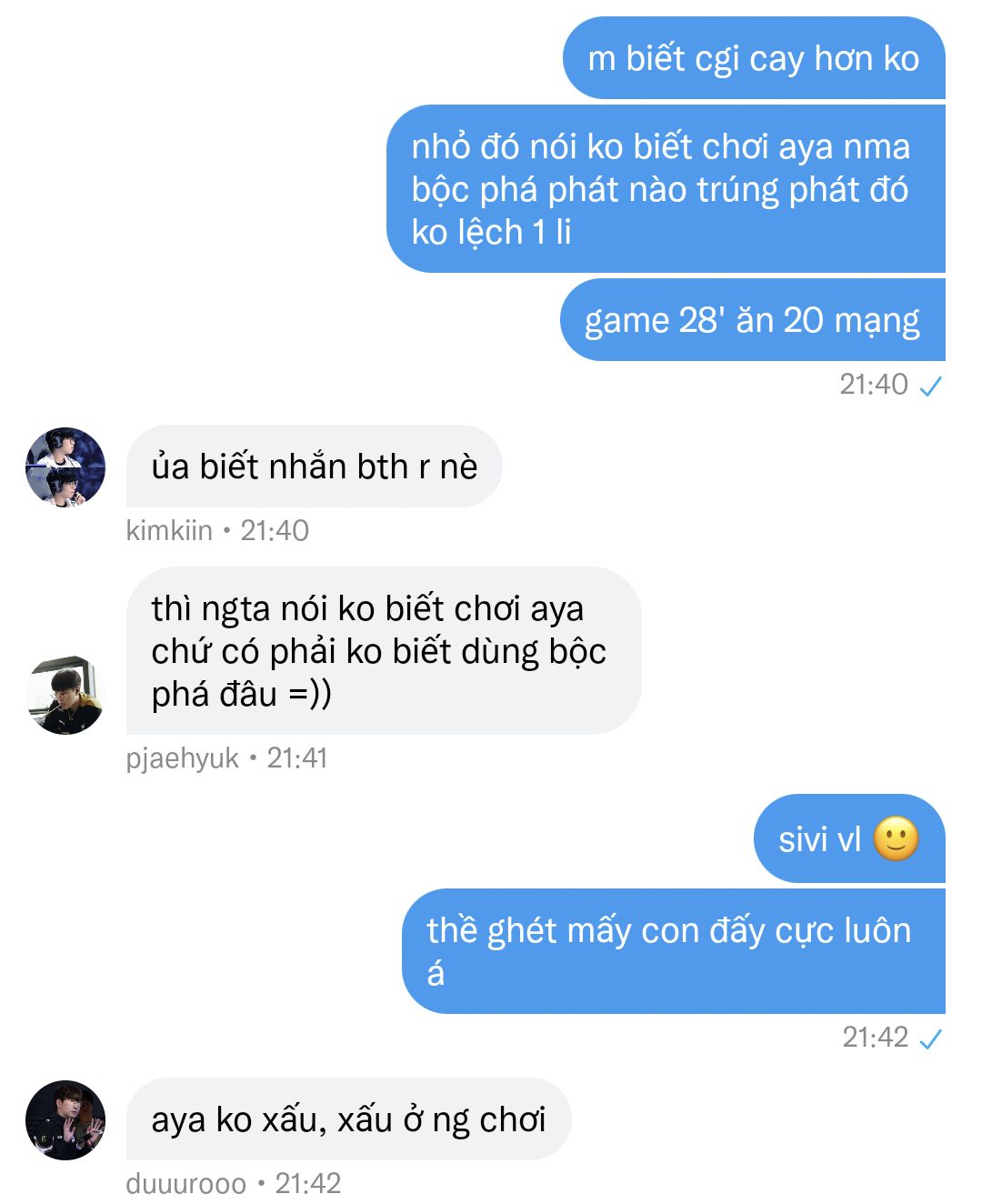The height and width of the screenshot is (1204, 982).
Task: View pjaehyuk's profile from avatar
Action: 65,695
